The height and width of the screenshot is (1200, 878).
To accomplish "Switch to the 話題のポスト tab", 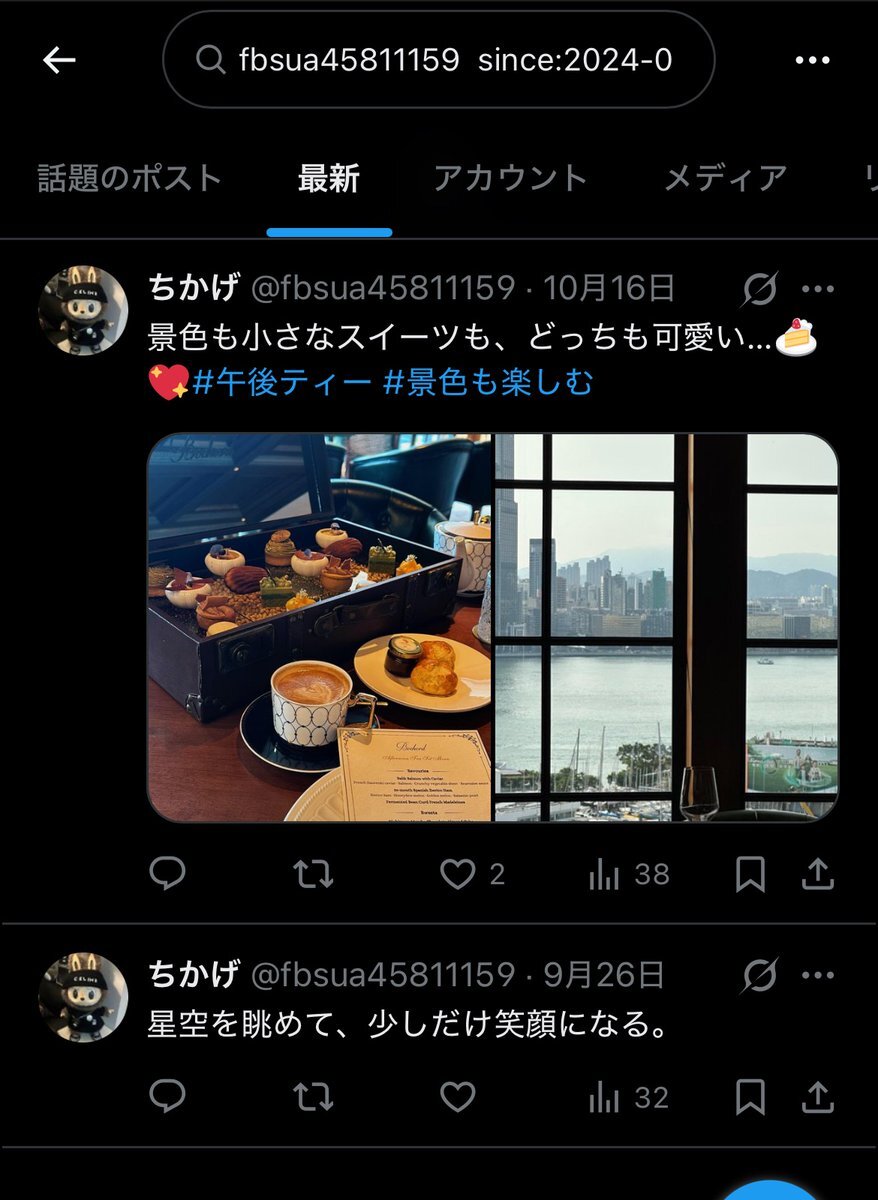I will coord(129,178).
